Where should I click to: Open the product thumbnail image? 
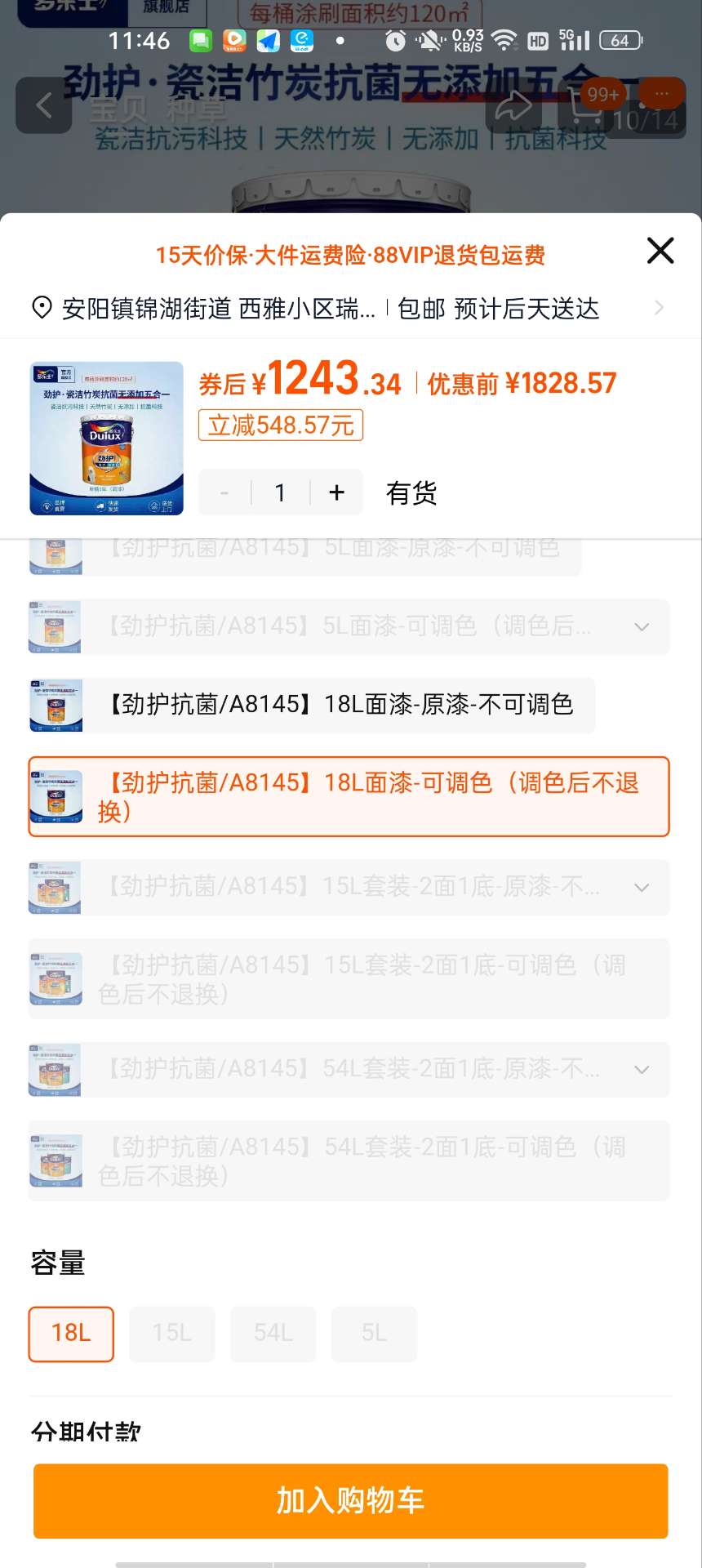tap(107, 439)
